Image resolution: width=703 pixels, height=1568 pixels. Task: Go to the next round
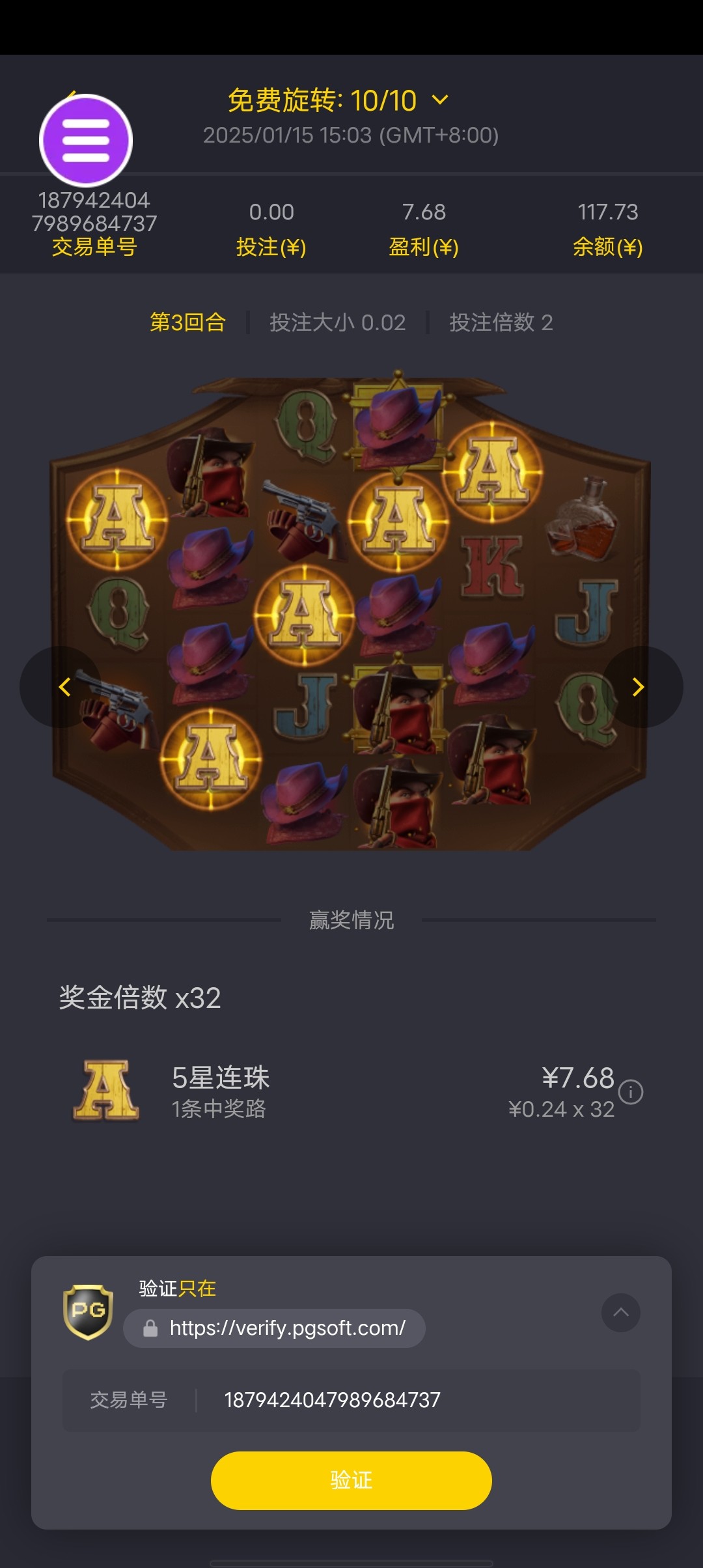pyautogui.click(x=641, y=687)
